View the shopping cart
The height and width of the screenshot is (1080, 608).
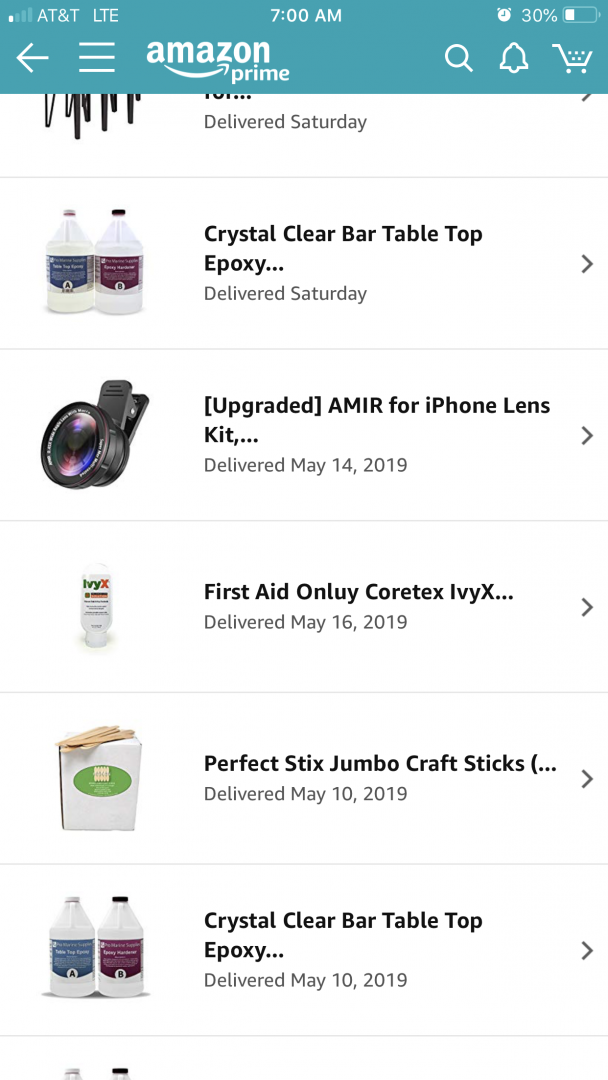coord(572,59)
